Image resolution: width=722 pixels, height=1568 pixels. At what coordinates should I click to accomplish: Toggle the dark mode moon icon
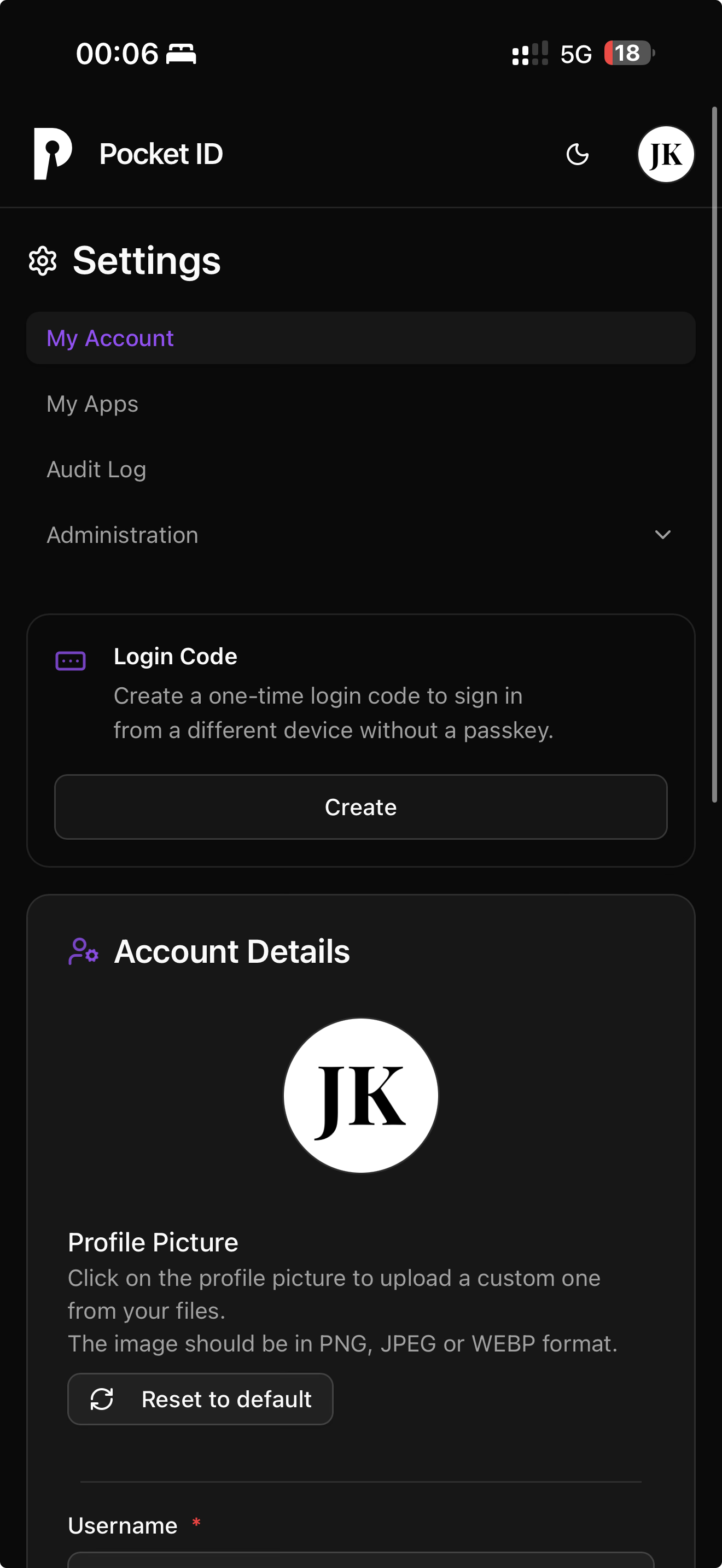pyautogui.click(x=577, y=155)
